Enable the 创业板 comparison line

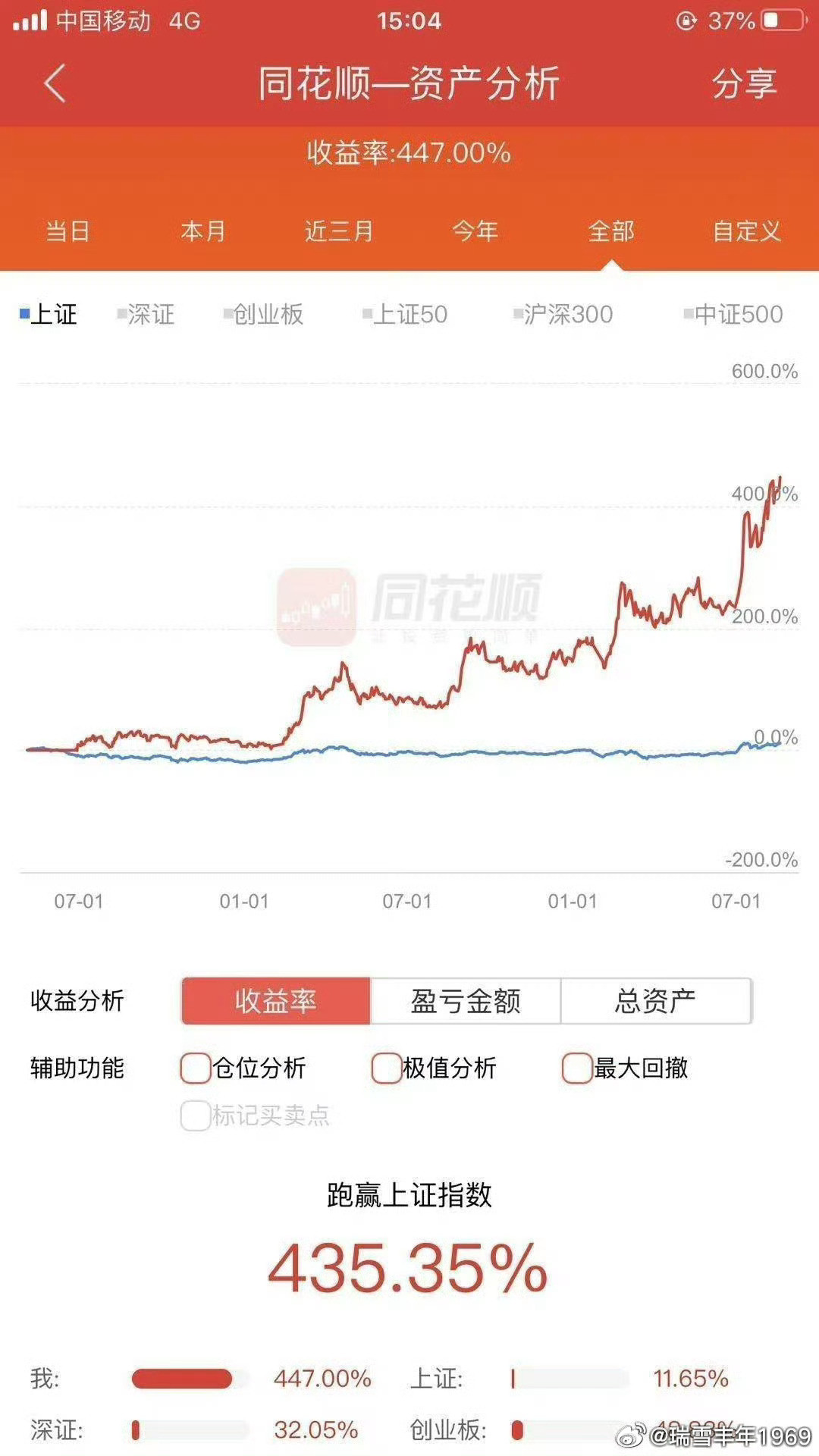click(263, 315)
